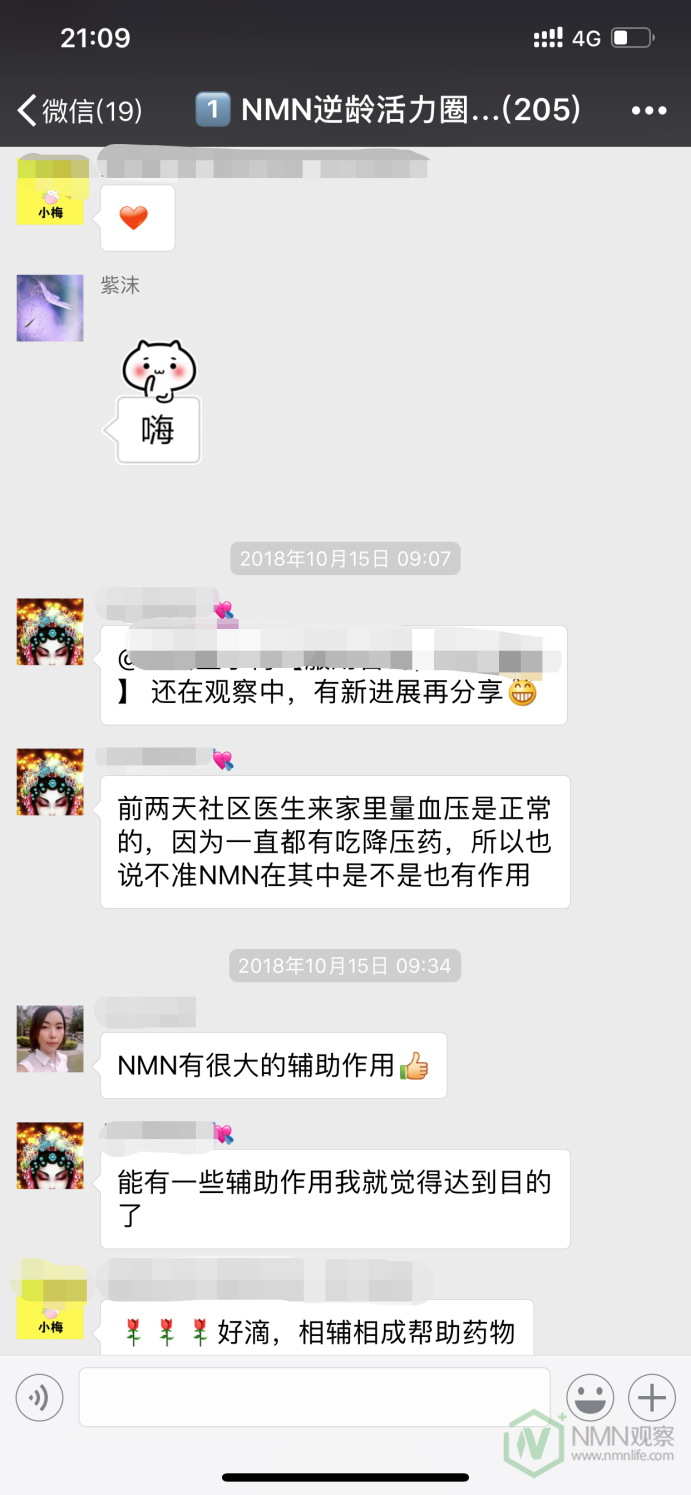Viewport: 691px width, 1495px height.
Task: Tap the message text field
Action: pos(314,1397)
